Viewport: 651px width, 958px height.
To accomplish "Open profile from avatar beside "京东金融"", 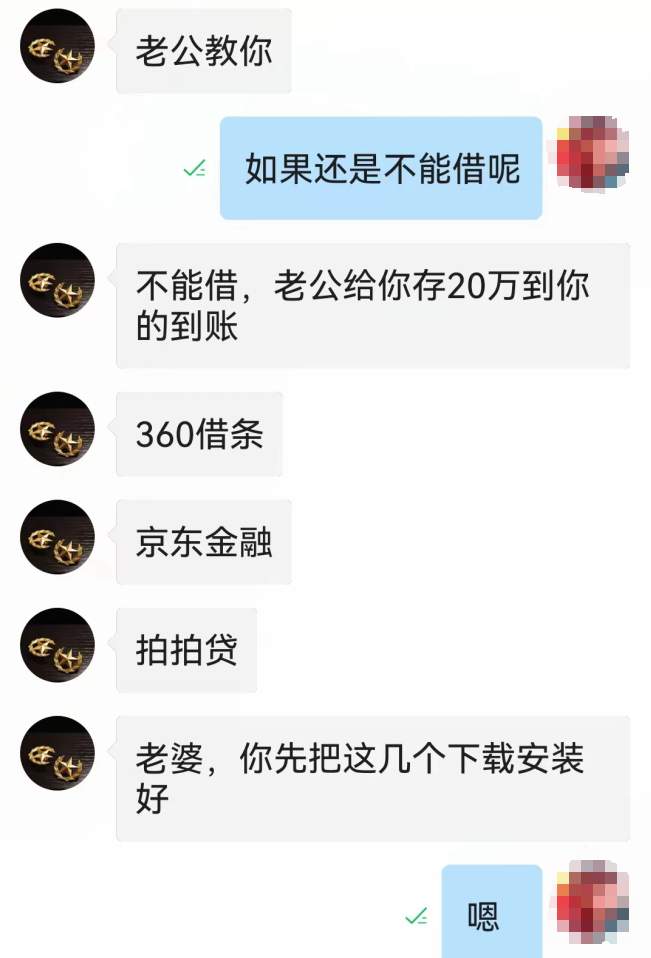I will click(x=57, y=537).
